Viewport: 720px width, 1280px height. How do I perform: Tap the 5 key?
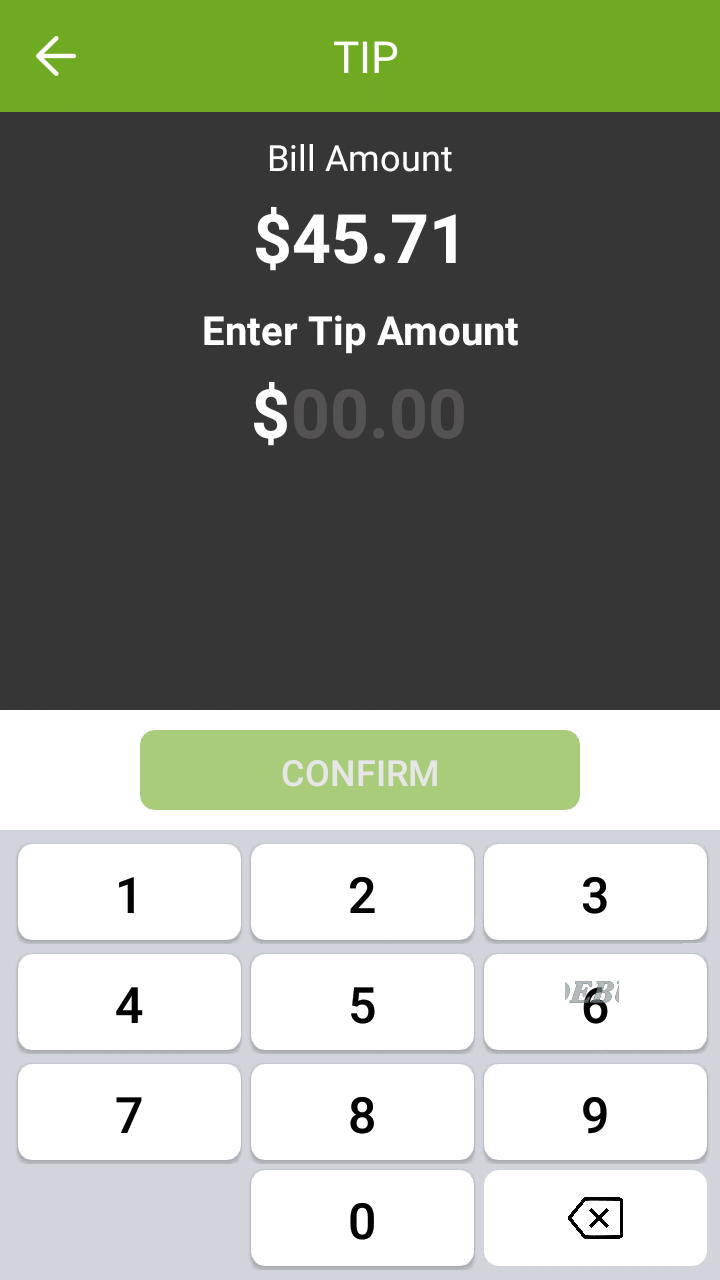point(362,1003)
